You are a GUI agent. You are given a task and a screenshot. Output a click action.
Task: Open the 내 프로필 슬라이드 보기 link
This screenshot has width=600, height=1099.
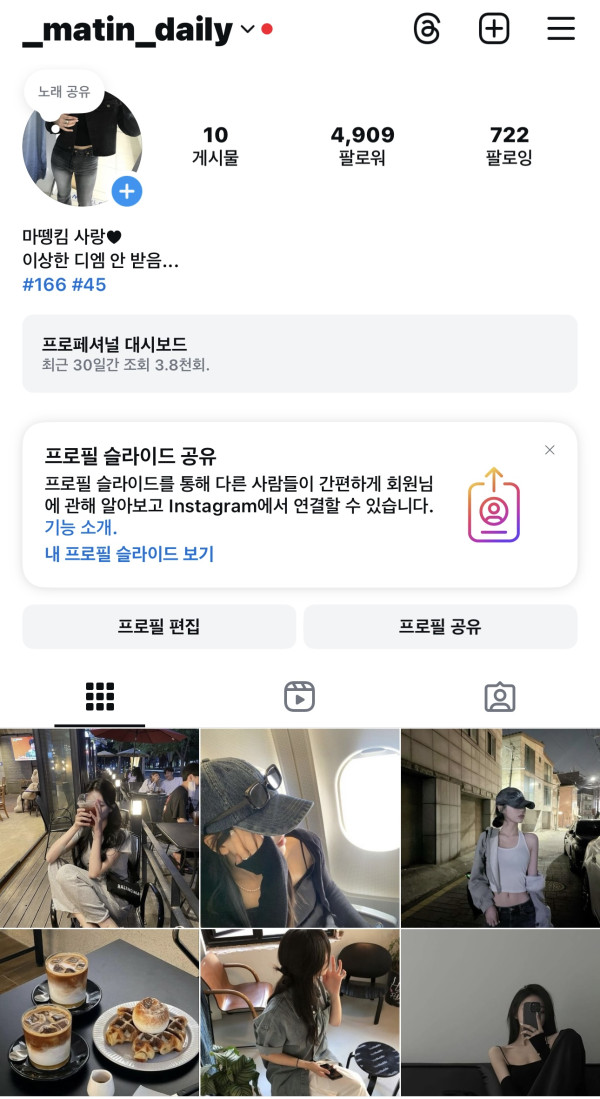[x=129, y=554]
